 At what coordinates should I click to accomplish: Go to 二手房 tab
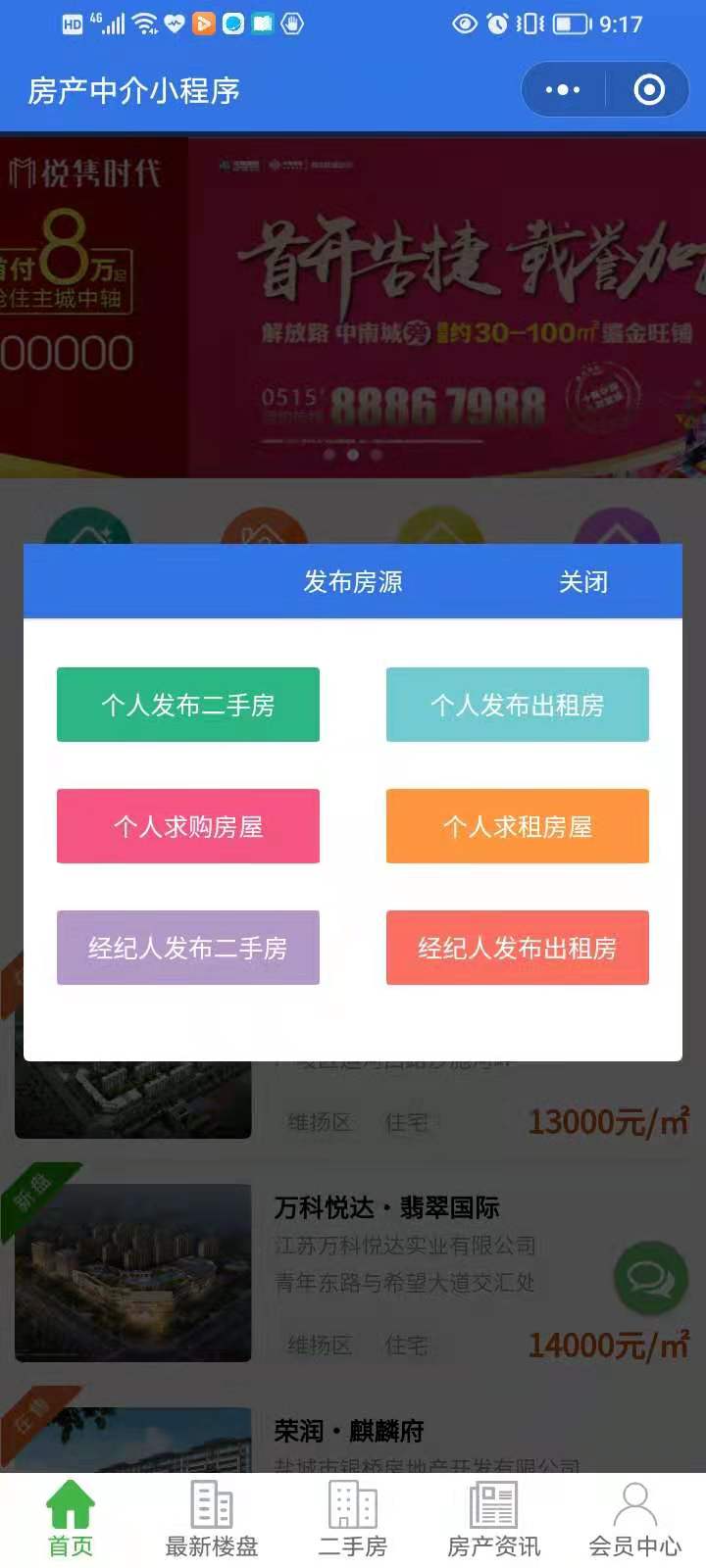tap(353, 1521)
